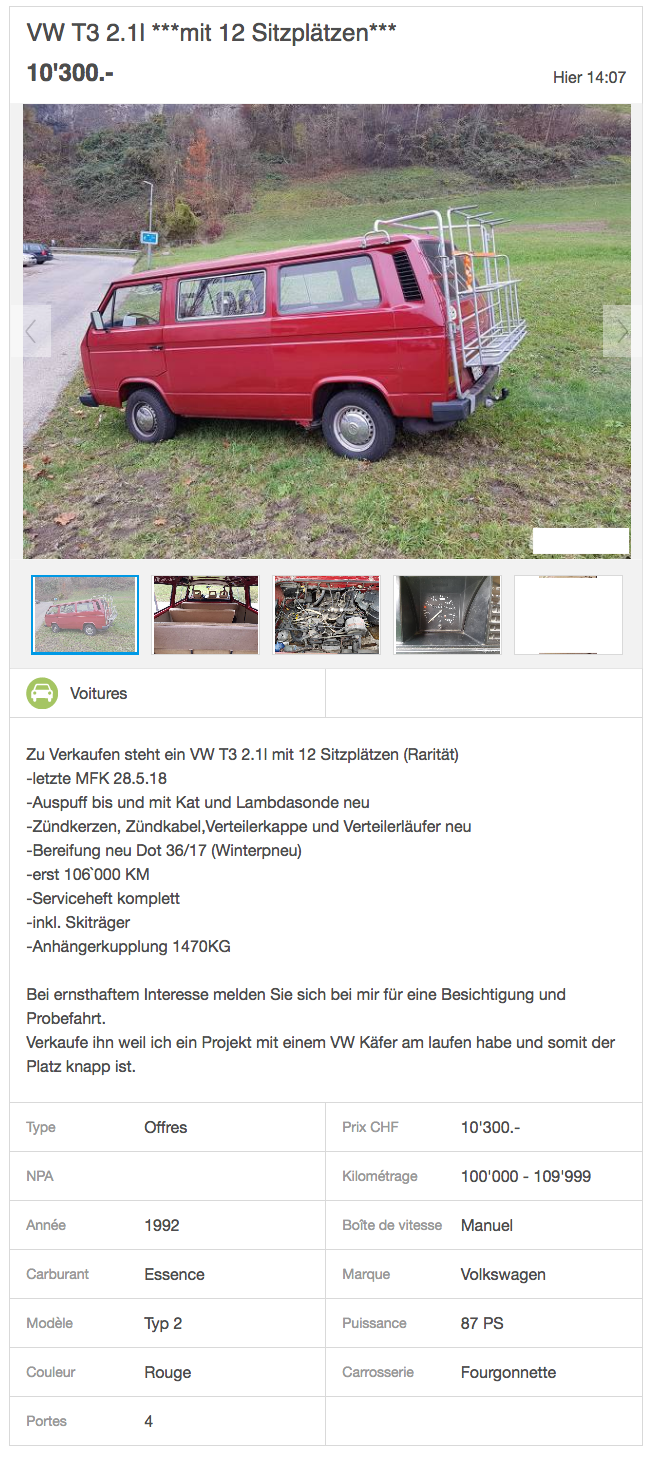
Task: Show the previous photo with the left arrow
Action: 32,331
